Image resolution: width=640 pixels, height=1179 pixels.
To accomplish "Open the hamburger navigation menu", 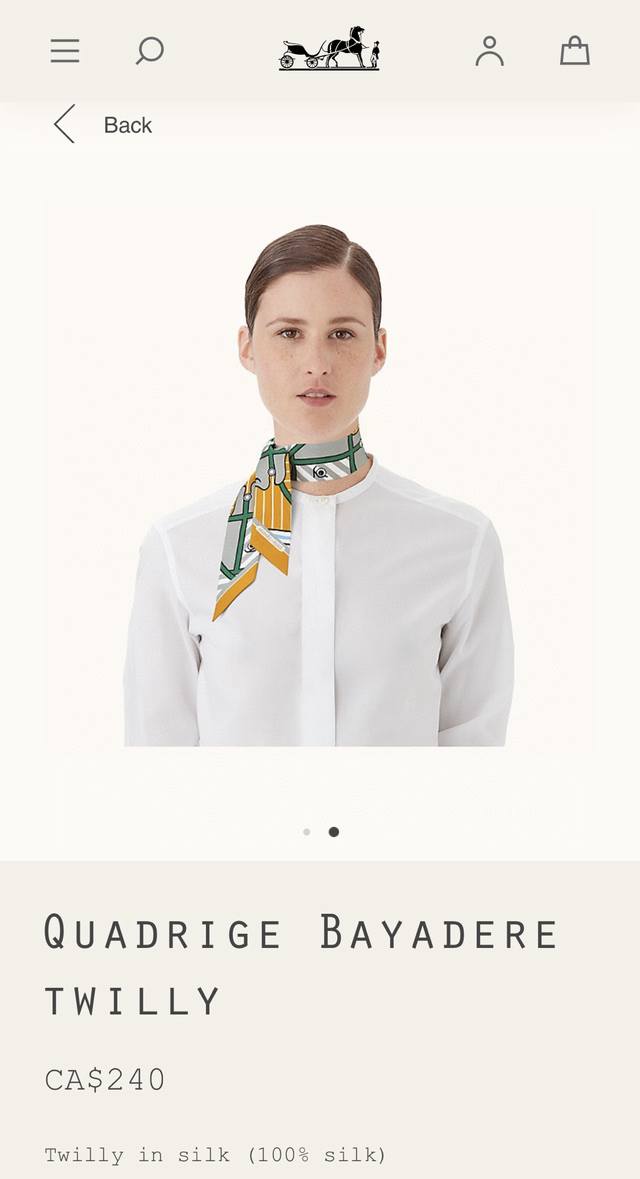I will click(65, 51).
